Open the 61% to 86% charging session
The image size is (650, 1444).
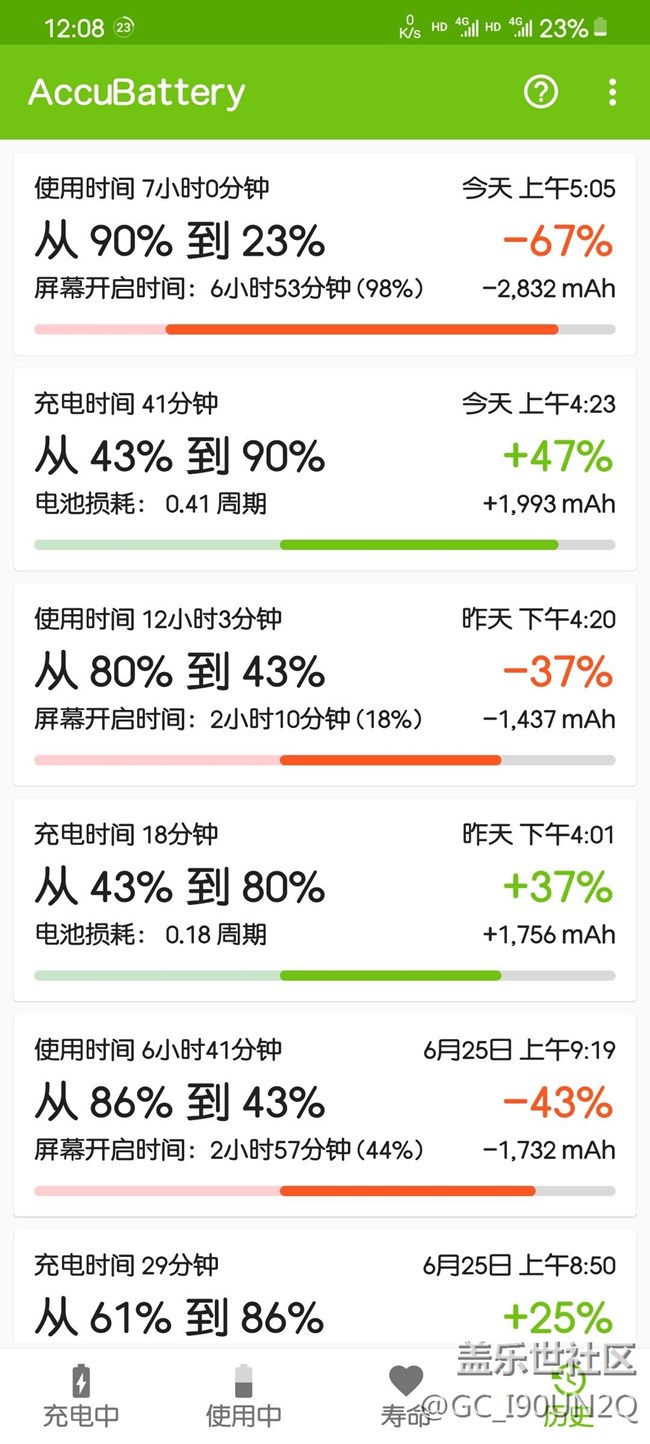pyautogui.click(x=325, y=1290)
